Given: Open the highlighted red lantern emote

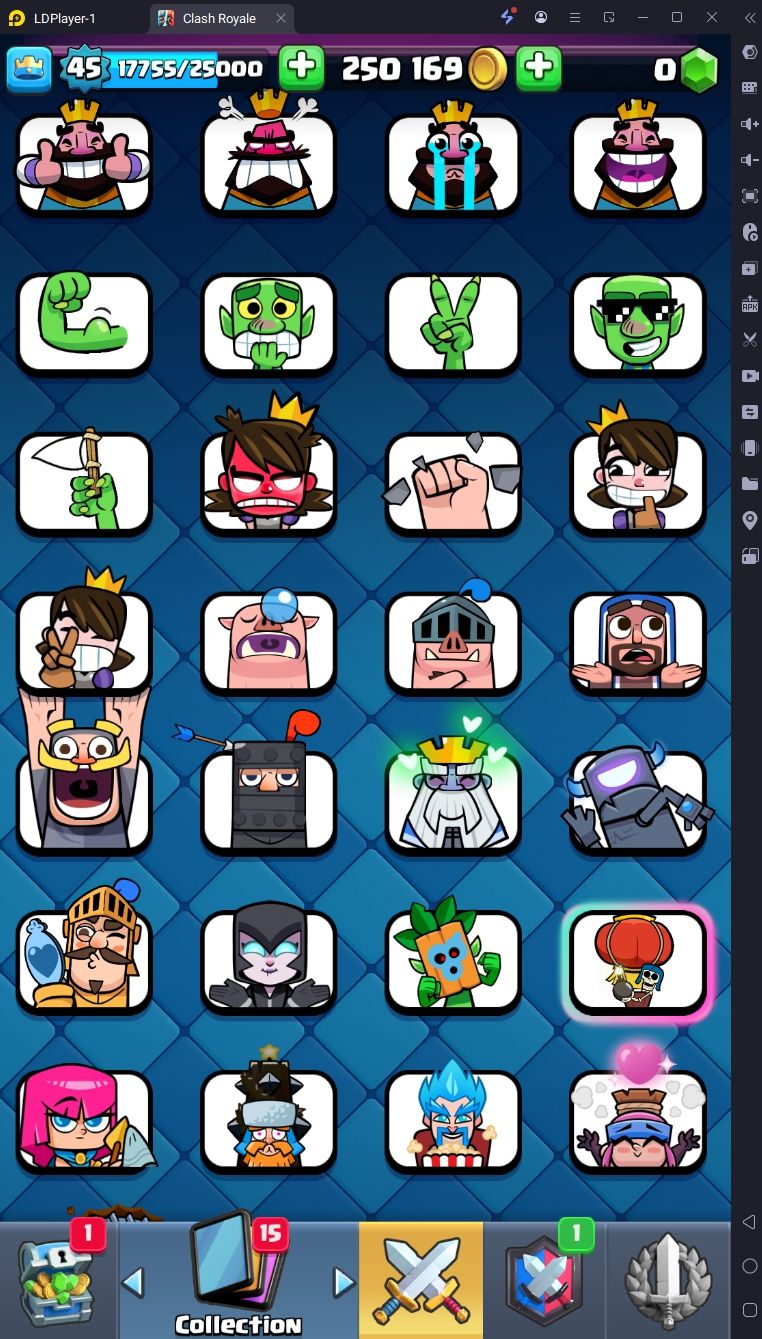Looking at the screenshot, I should tap(638, 962).
